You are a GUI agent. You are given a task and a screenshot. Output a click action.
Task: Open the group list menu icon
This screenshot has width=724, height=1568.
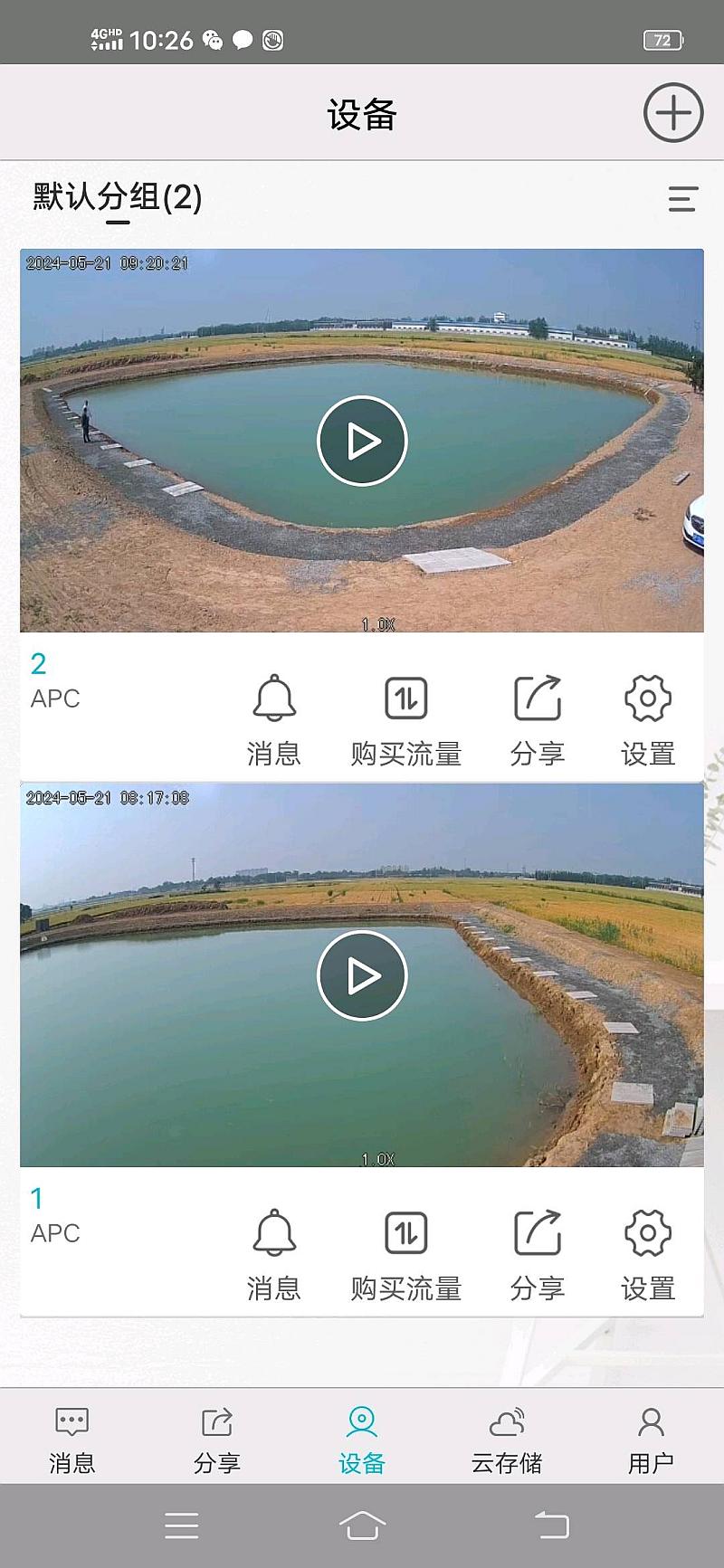pos(682,198)
